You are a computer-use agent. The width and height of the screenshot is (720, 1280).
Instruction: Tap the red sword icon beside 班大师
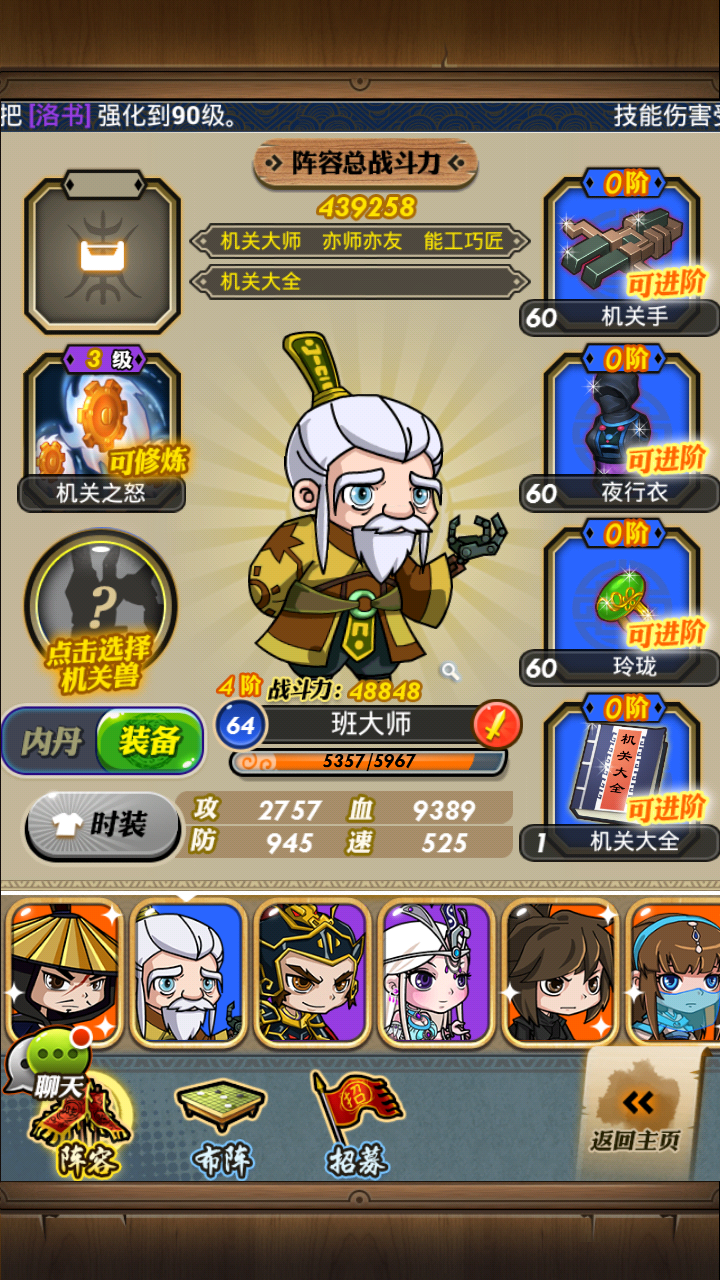(497, 724)
